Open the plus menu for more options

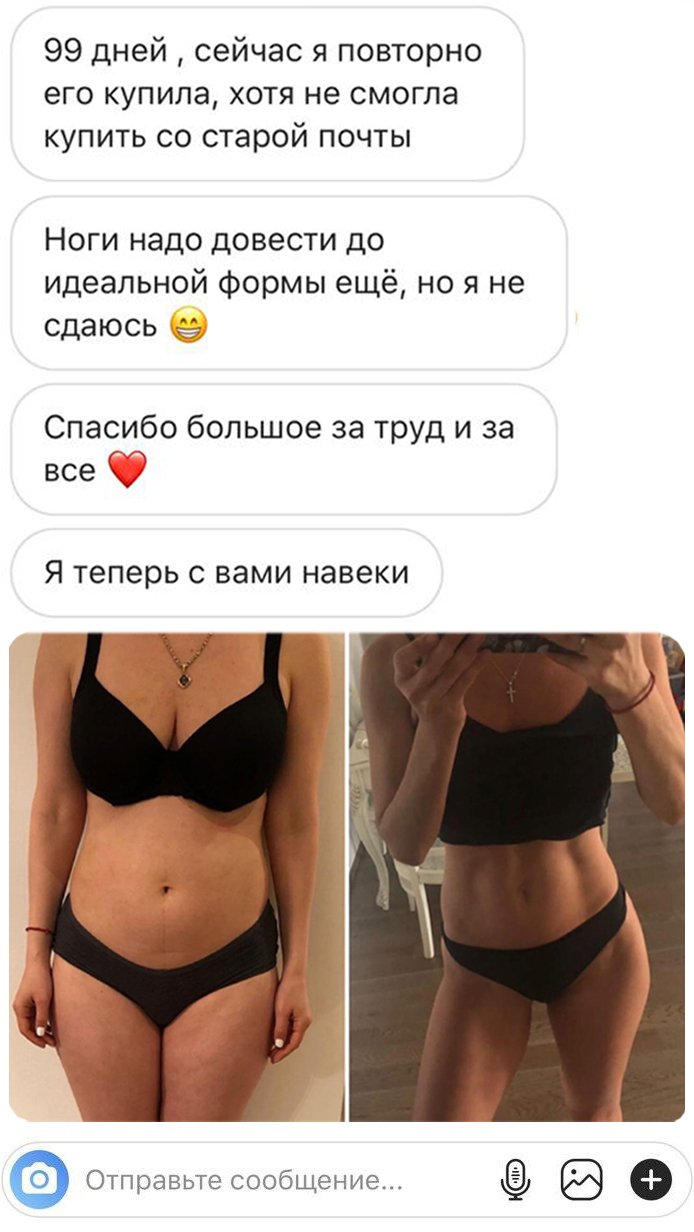coord(650,1180)
